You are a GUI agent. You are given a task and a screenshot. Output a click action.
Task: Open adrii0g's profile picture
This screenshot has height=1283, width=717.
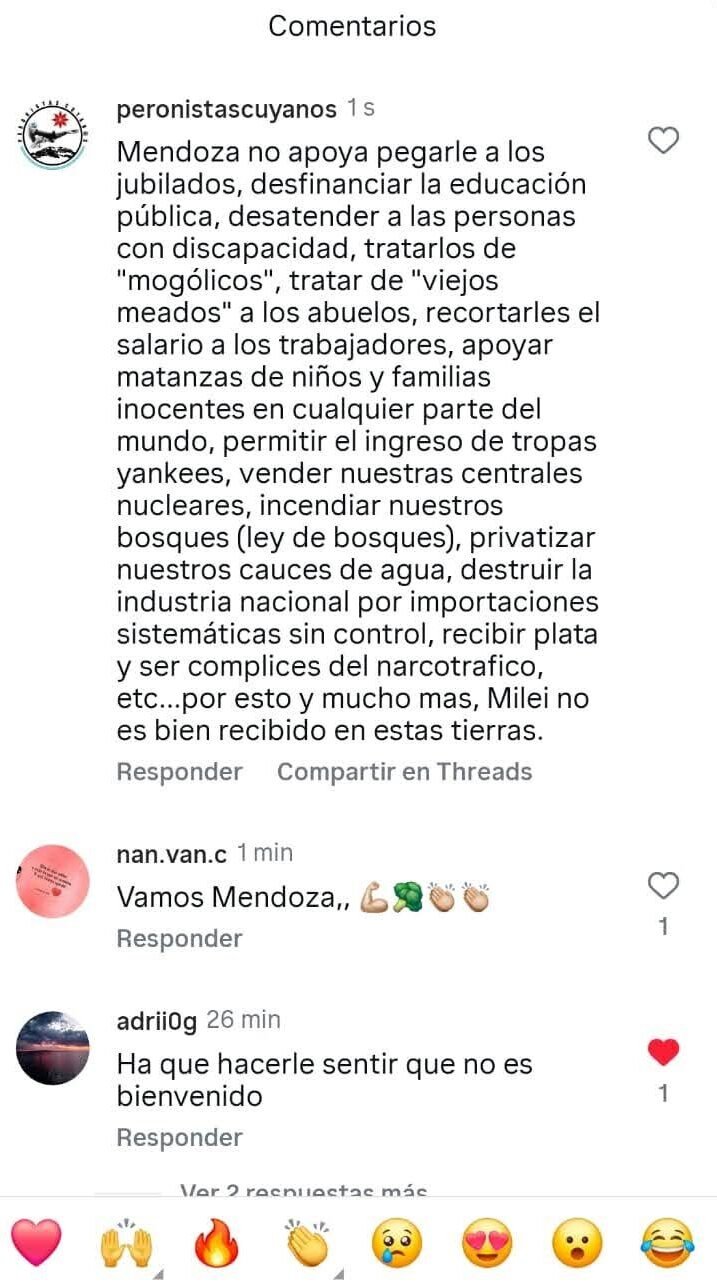(x=54, y=1048)
